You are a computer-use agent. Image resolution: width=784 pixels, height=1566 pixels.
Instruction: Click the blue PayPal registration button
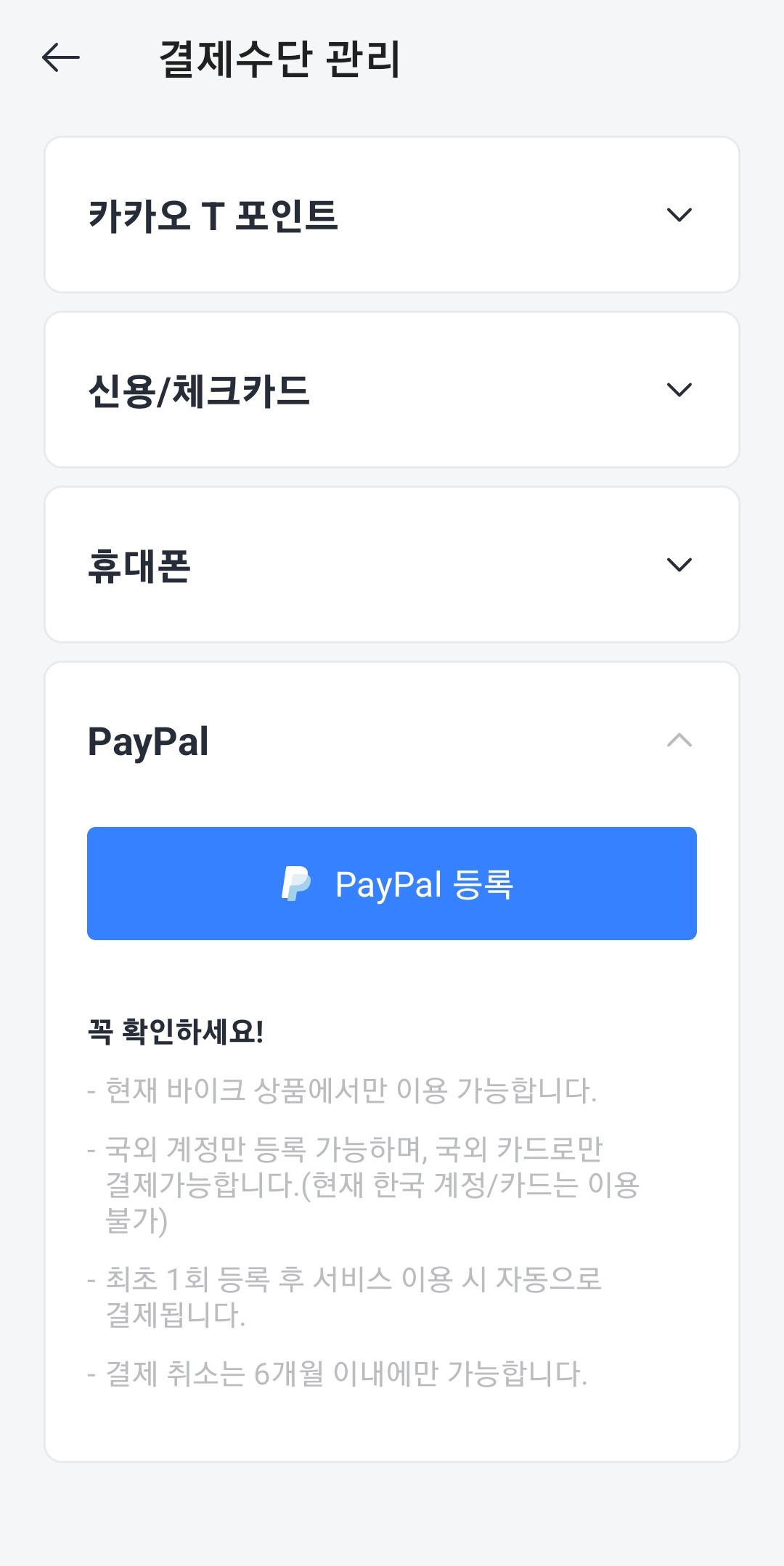392,884
